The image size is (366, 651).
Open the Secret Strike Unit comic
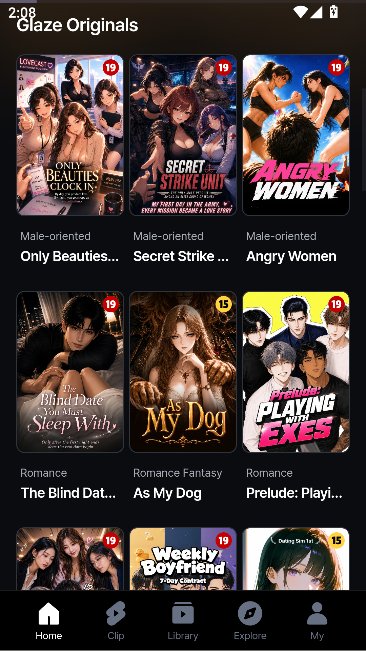pos(183,135)
